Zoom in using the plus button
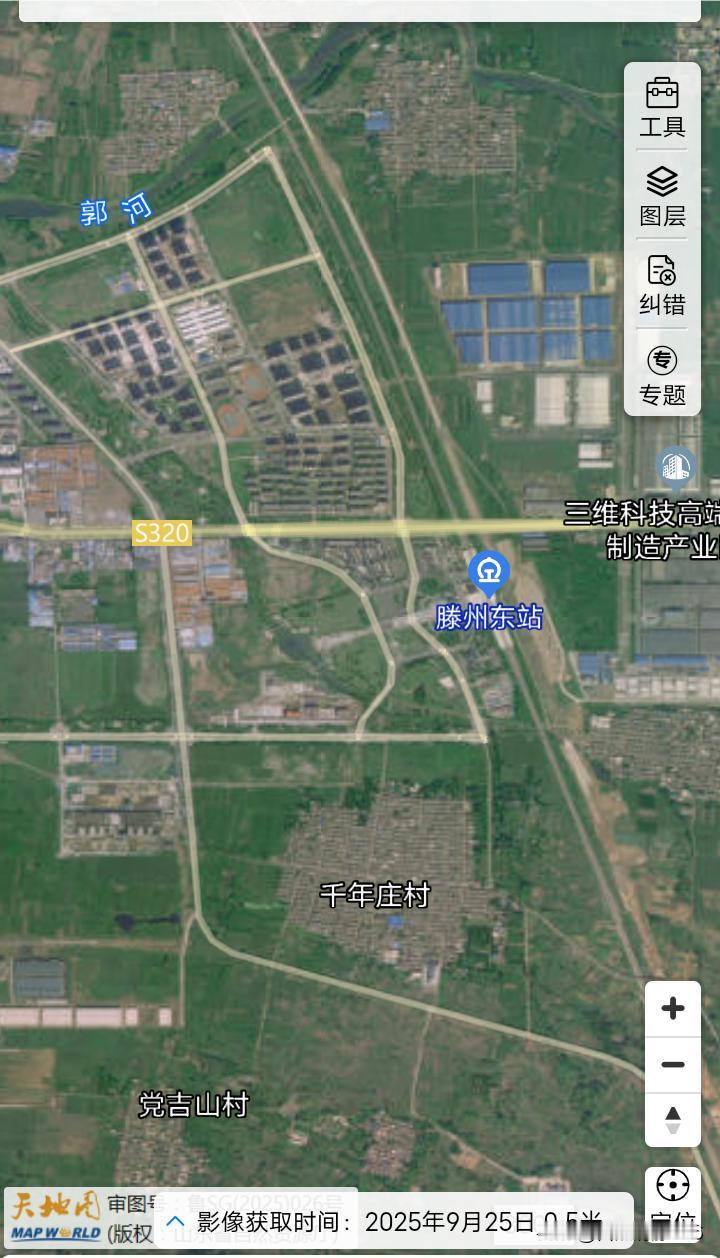The width and height of the screenshot is (720, 1258). [672, 1009]
